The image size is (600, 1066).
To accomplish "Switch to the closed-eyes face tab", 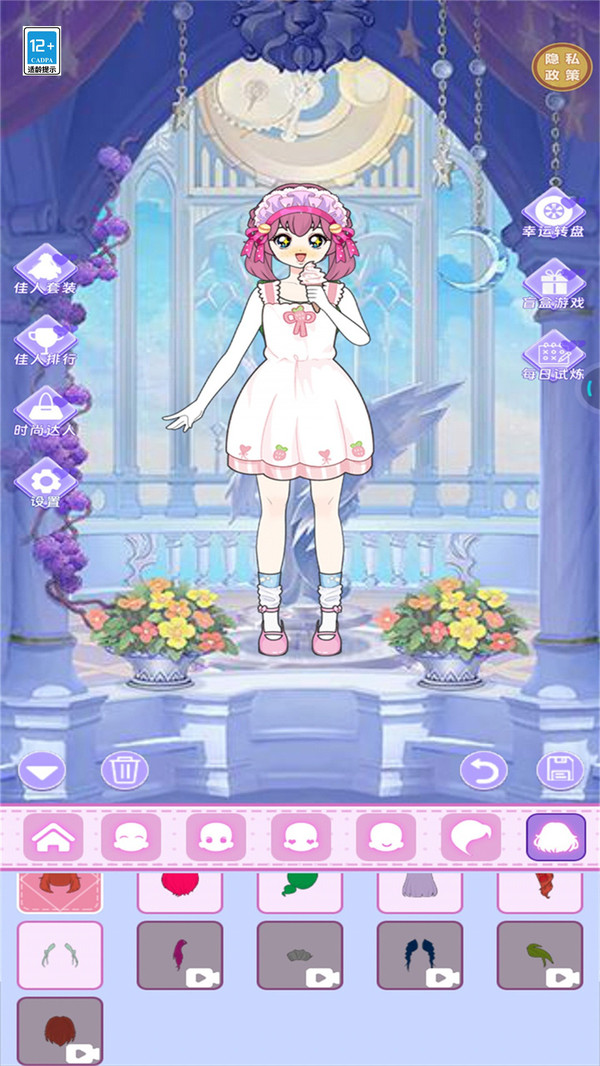I will [130, 837].
